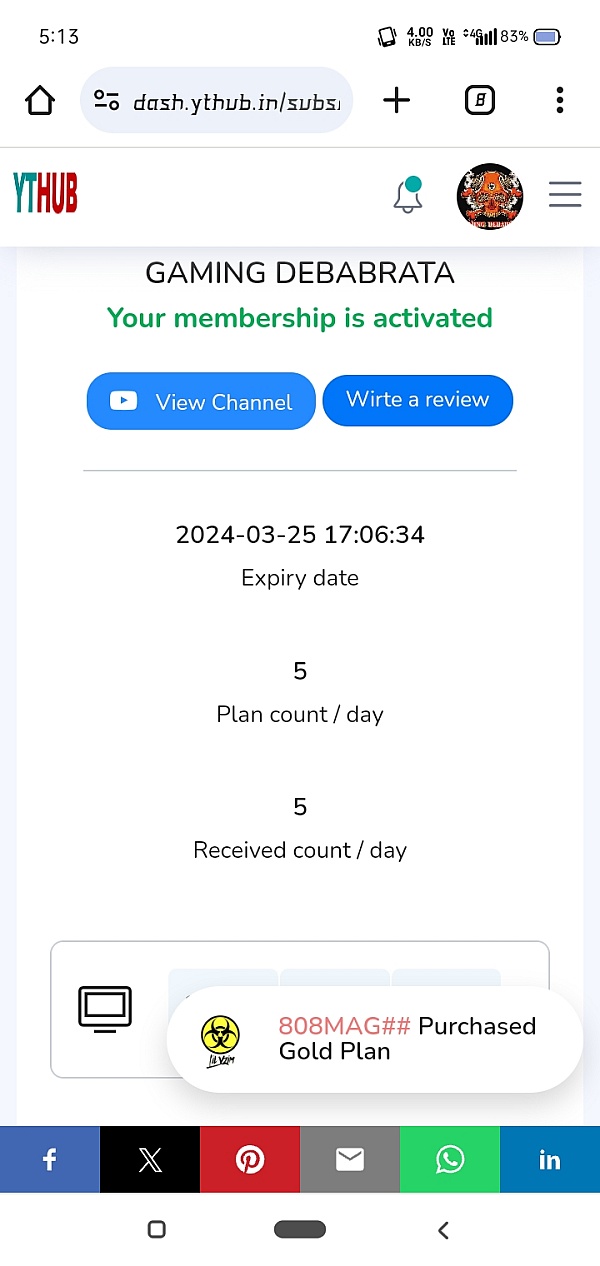Share page on WhatsApp
600x1266 pixels.
click(x=450, y=1159)
